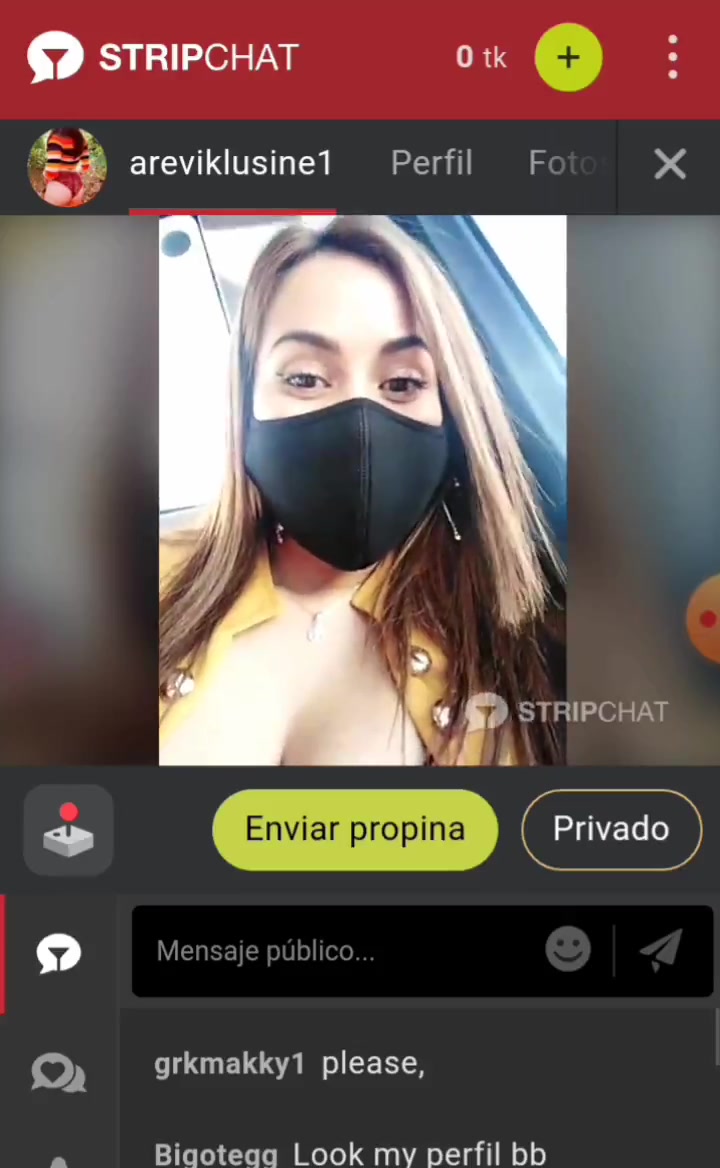Viewport: 720px width, 1168px height.
Task: Open user Bigotegg from chat
Action: coord(215,1154)
